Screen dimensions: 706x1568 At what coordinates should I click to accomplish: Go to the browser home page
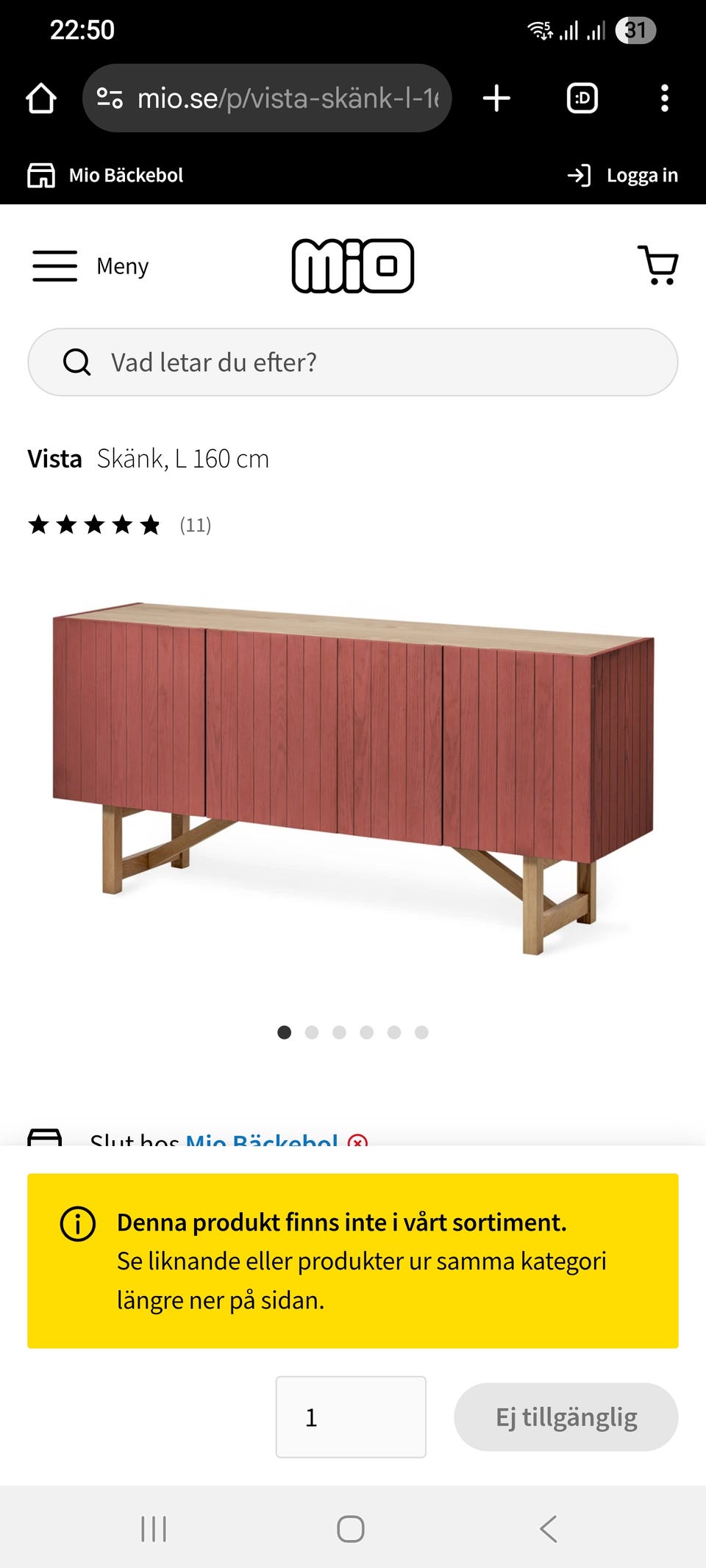tap(41, 99)
